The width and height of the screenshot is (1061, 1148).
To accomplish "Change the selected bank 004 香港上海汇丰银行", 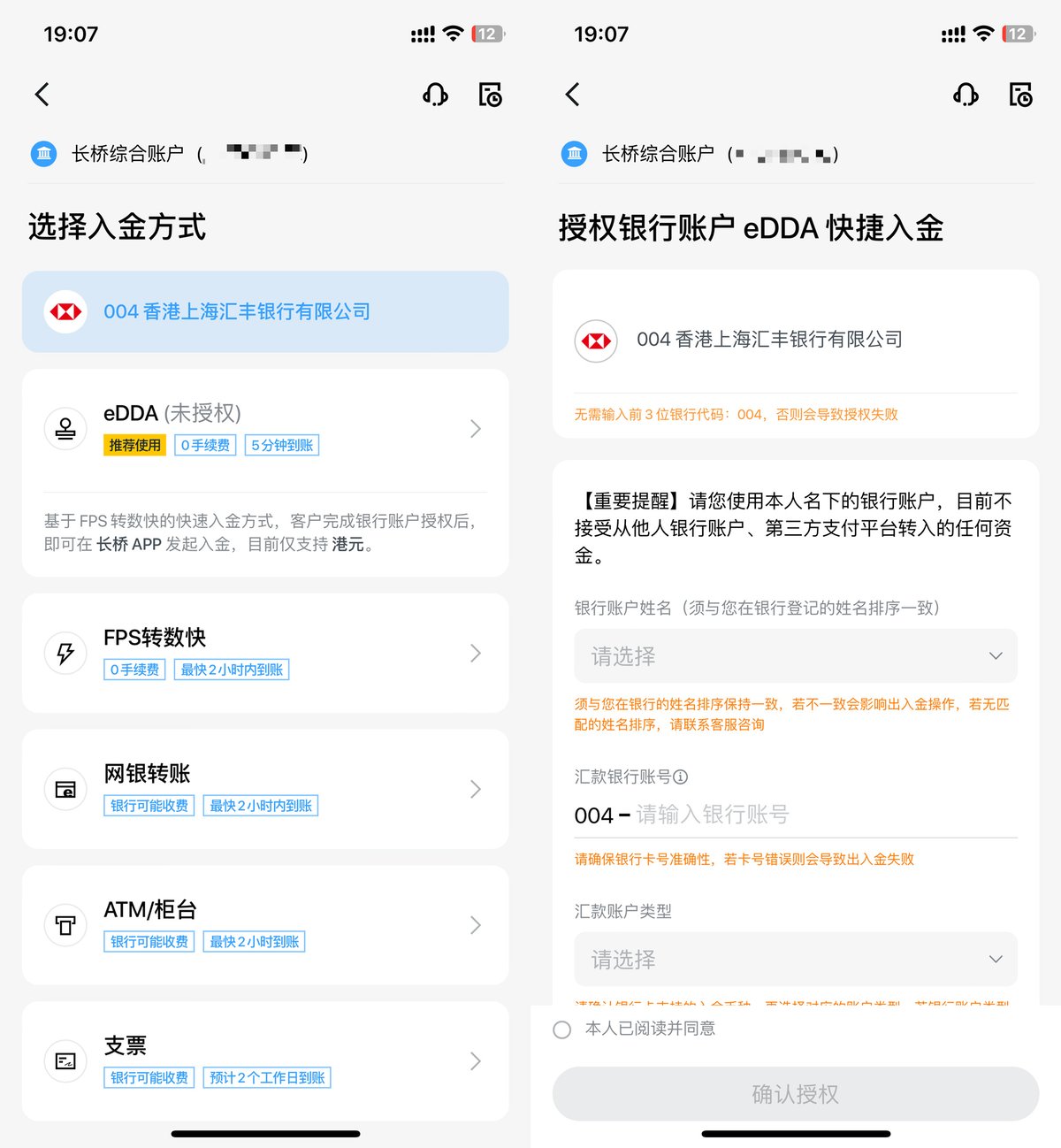I will [x=265, y=311].
